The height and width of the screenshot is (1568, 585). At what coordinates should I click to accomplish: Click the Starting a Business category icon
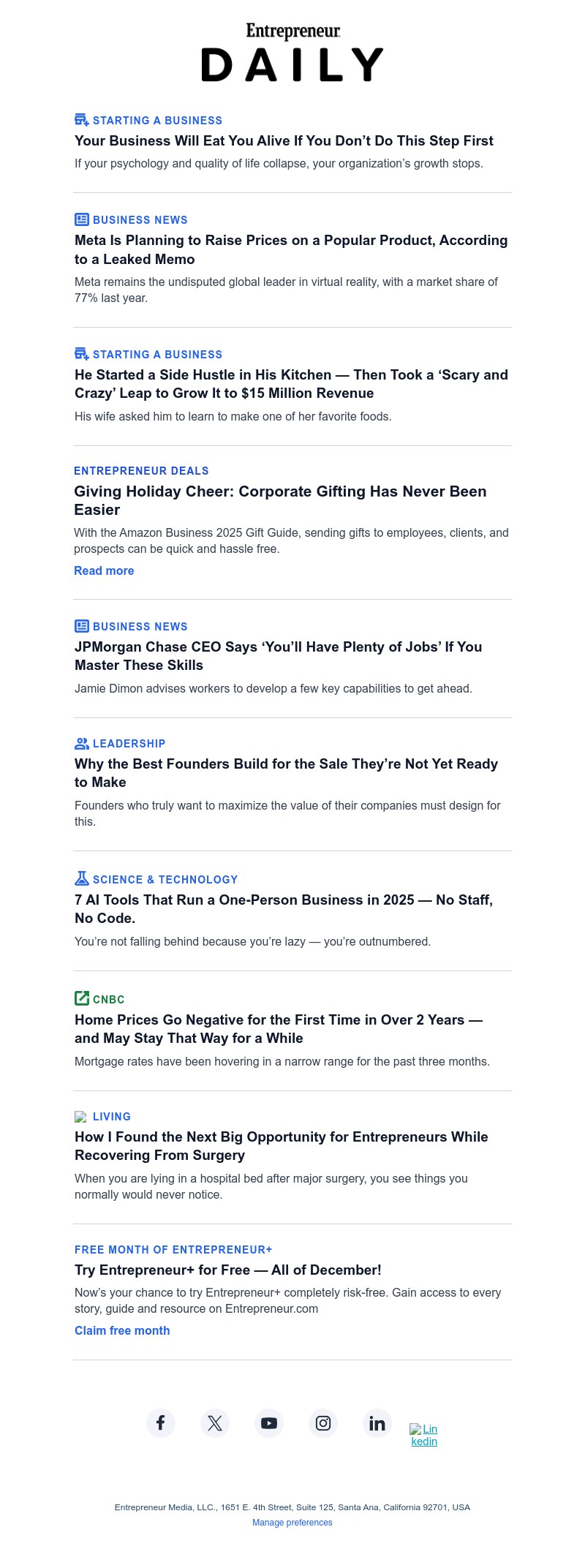(x=81, y=119)
